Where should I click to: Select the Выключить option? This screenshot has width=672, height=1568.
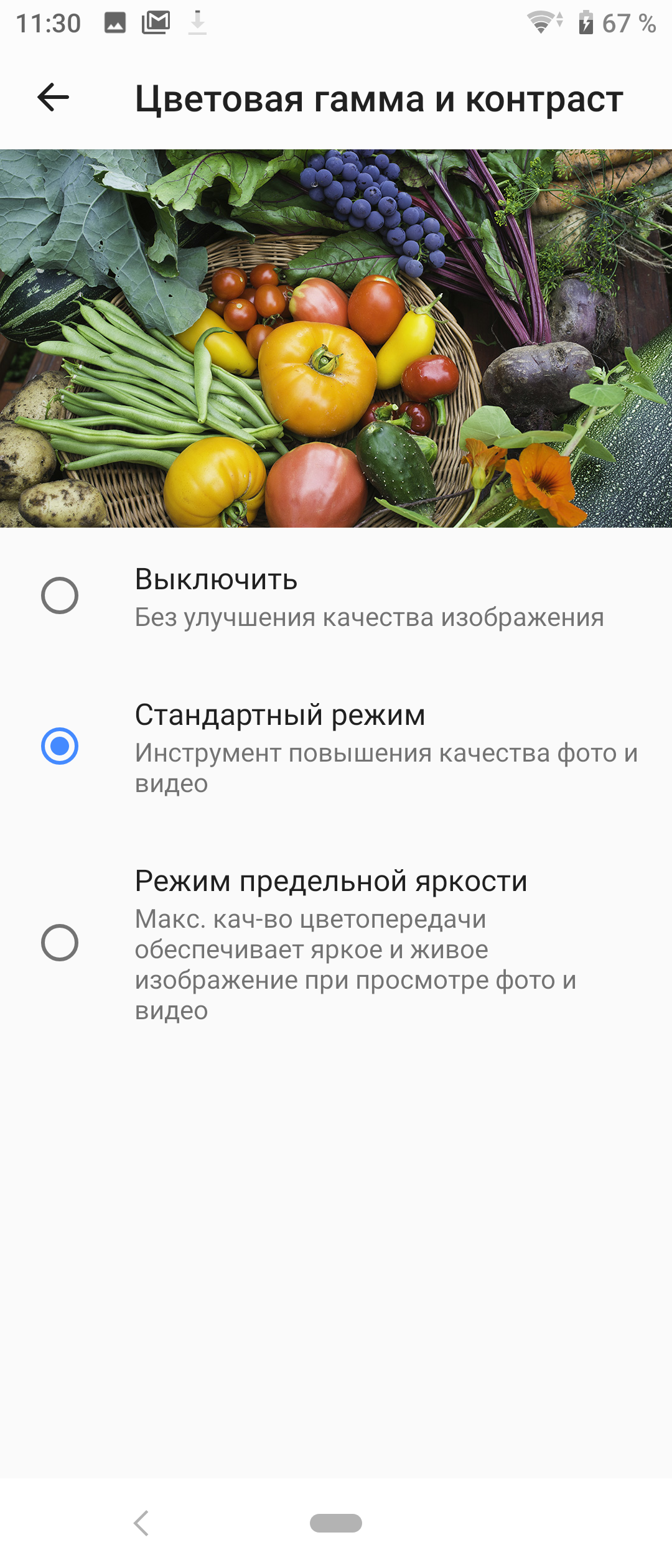tap(60, 595)
